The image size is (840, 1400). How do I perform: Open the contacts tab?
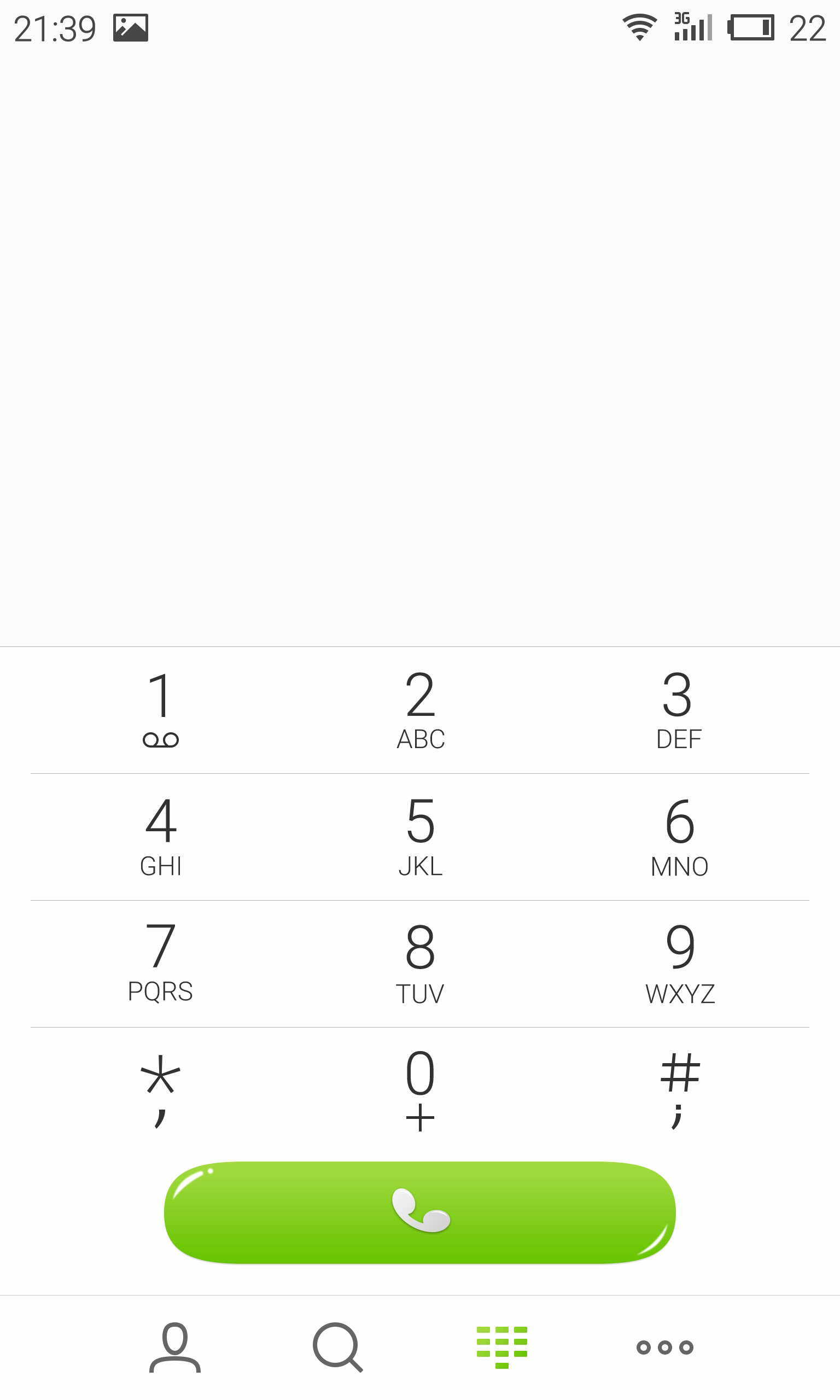point(175,1347)
